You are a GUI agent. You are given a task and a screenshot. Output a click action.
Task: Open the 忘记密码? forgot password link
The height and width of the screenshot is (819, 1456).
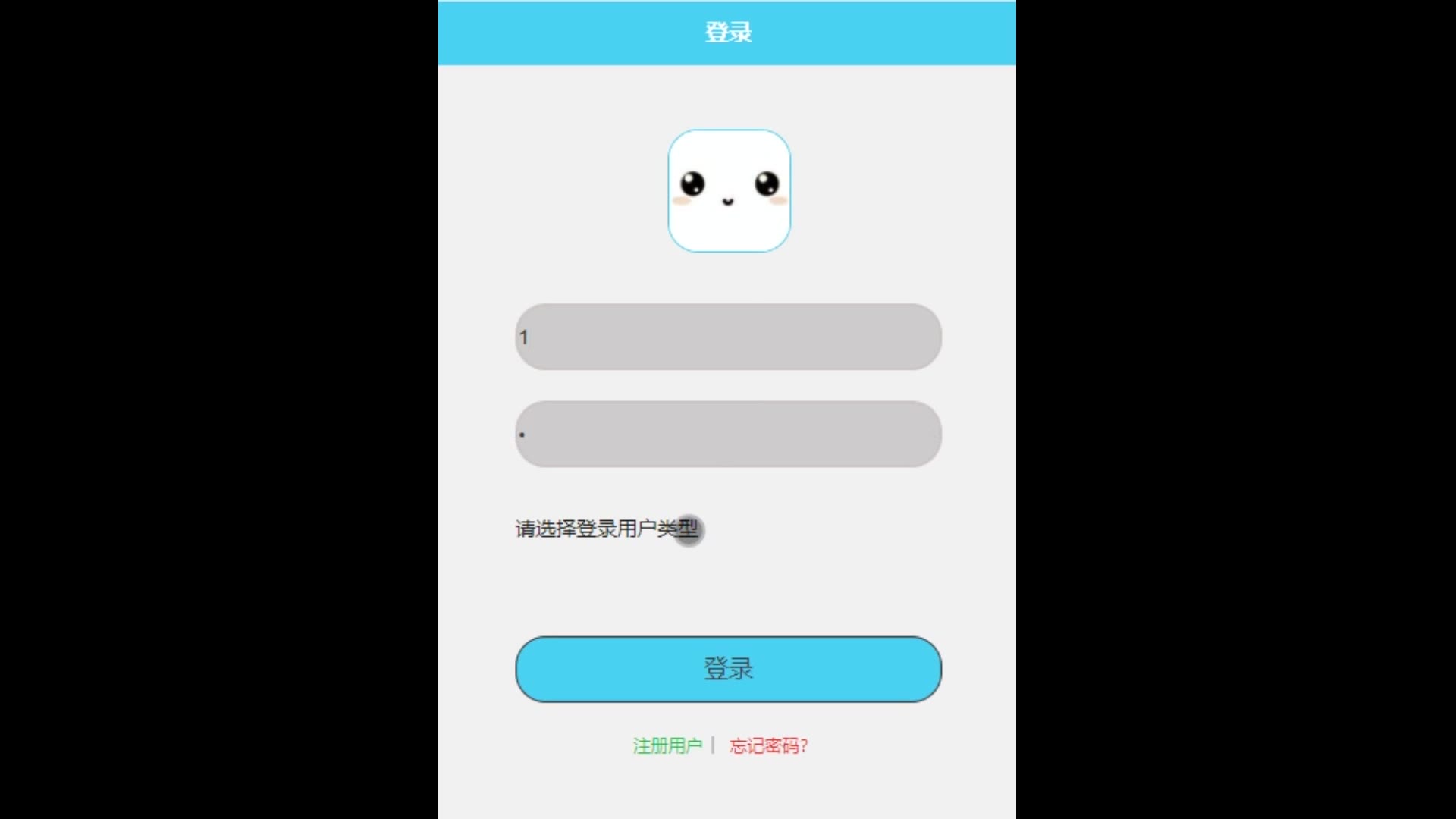click(x=768, y=746)
